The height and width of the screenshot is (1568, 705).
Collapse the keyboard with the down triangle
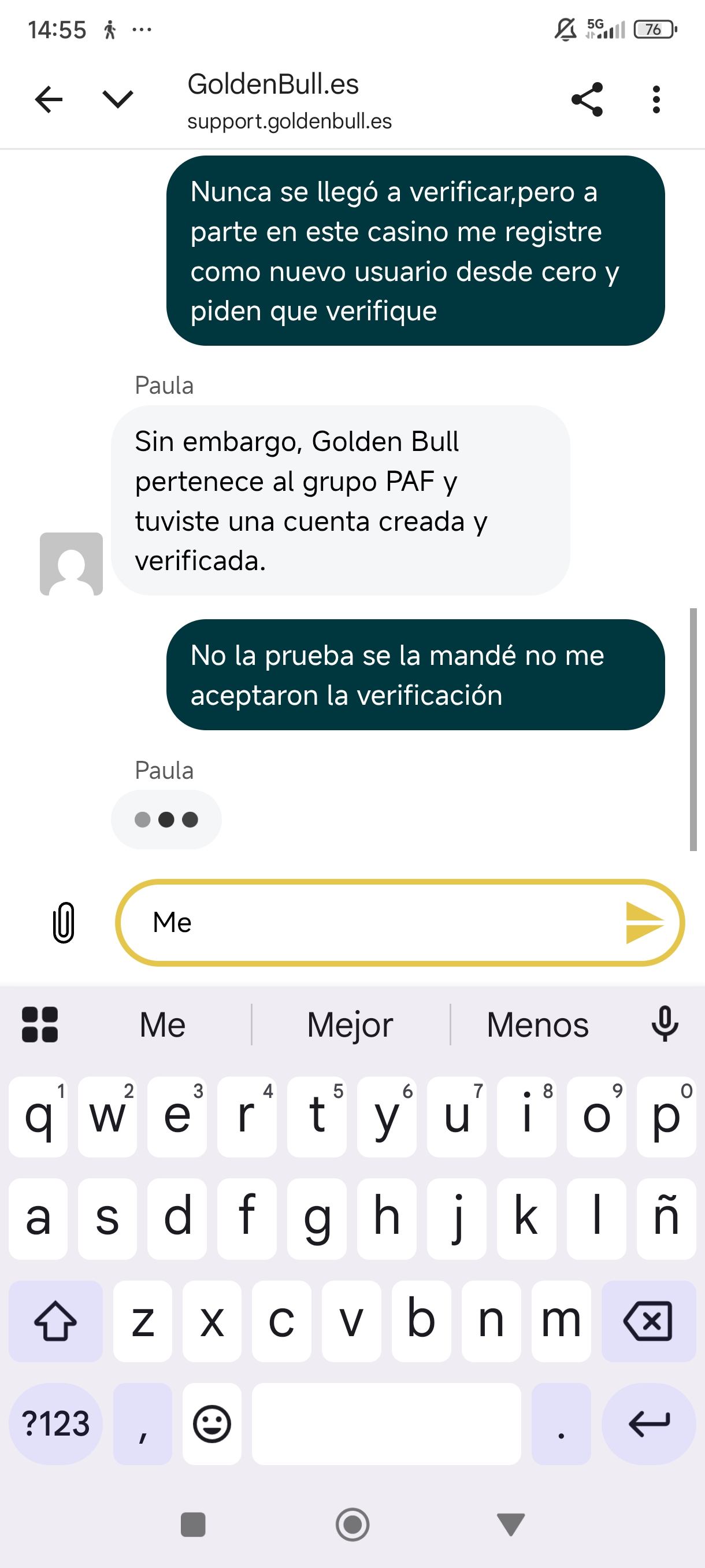pos(511,1525)
